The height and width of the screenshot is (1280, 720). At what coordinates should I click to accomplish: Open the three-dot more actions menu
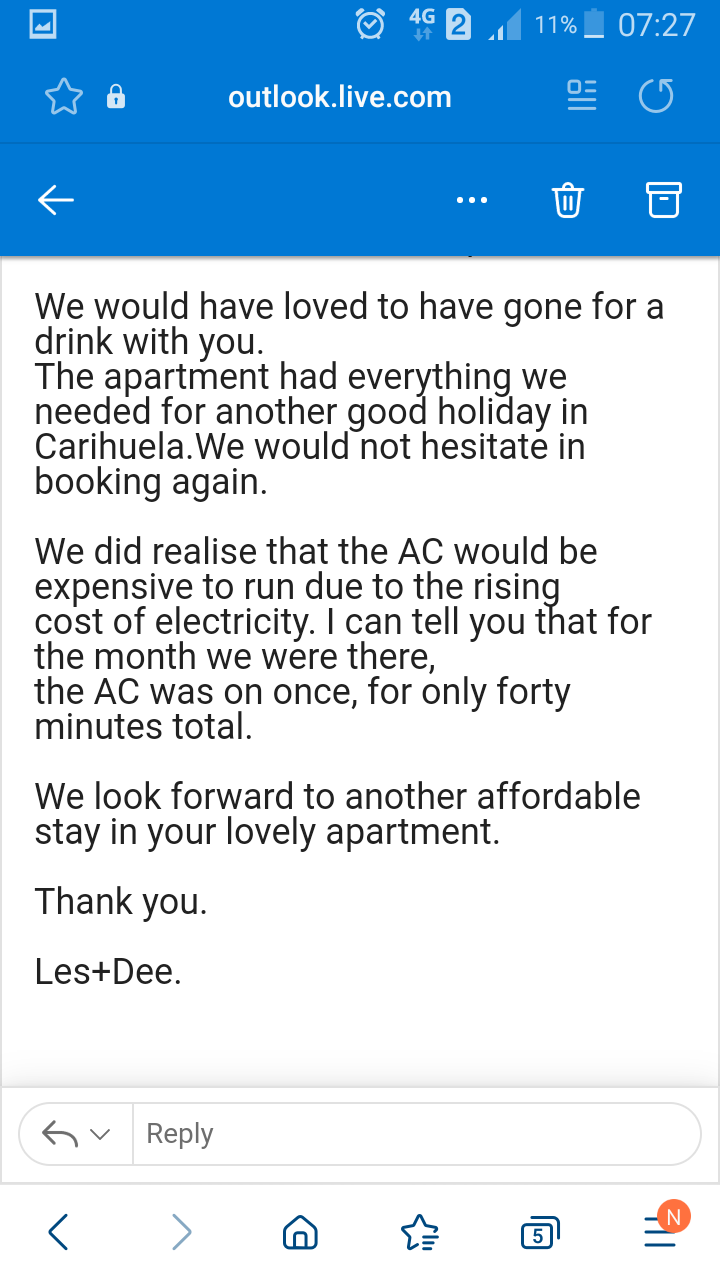471,200
